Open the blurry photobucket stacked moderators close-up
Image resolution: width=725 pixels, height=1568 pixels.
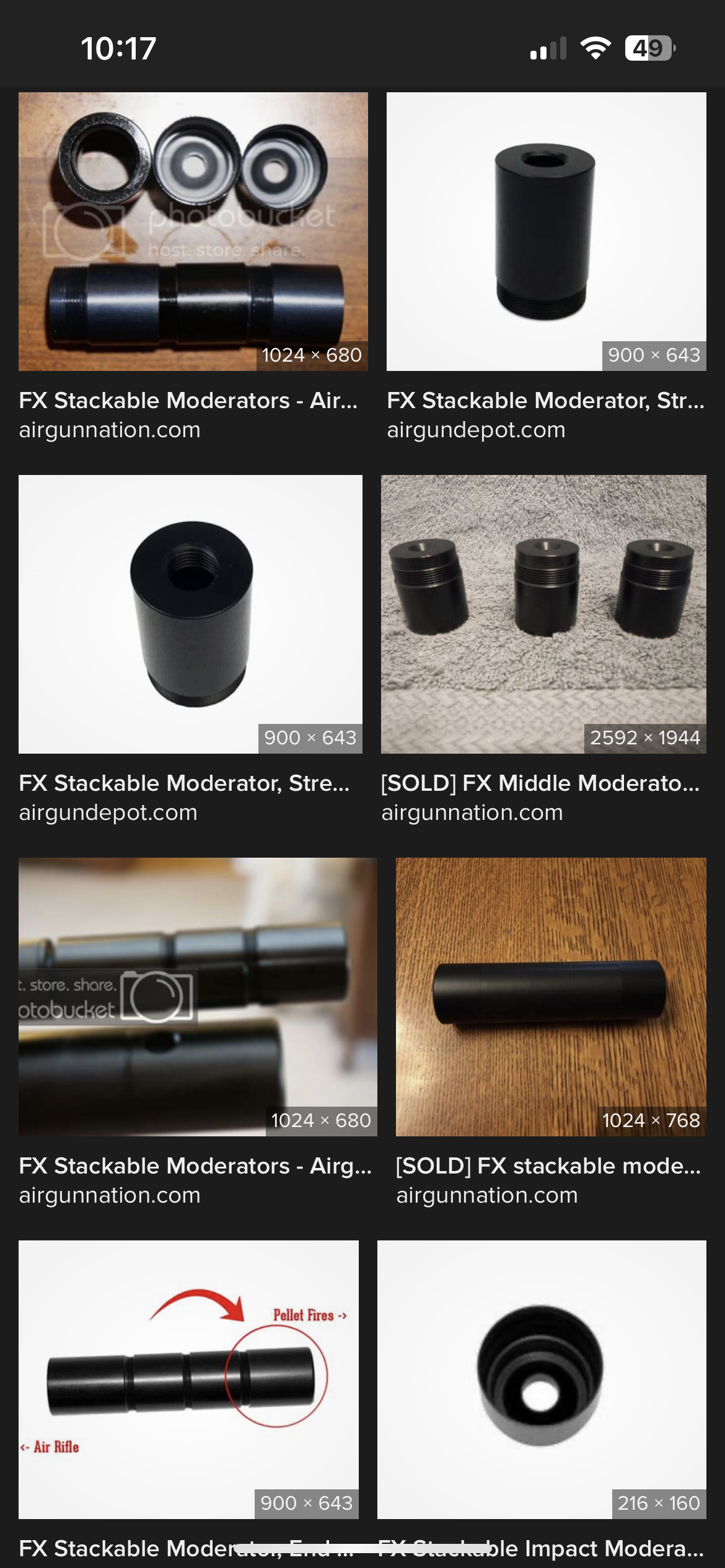click(x=198, y=996)
